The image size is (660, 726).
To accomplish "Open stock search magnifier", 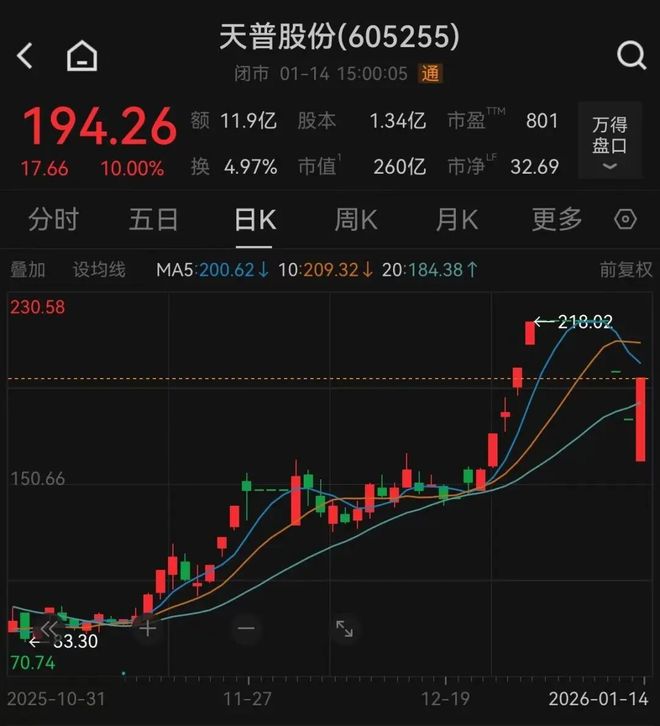I will [631, 56].
